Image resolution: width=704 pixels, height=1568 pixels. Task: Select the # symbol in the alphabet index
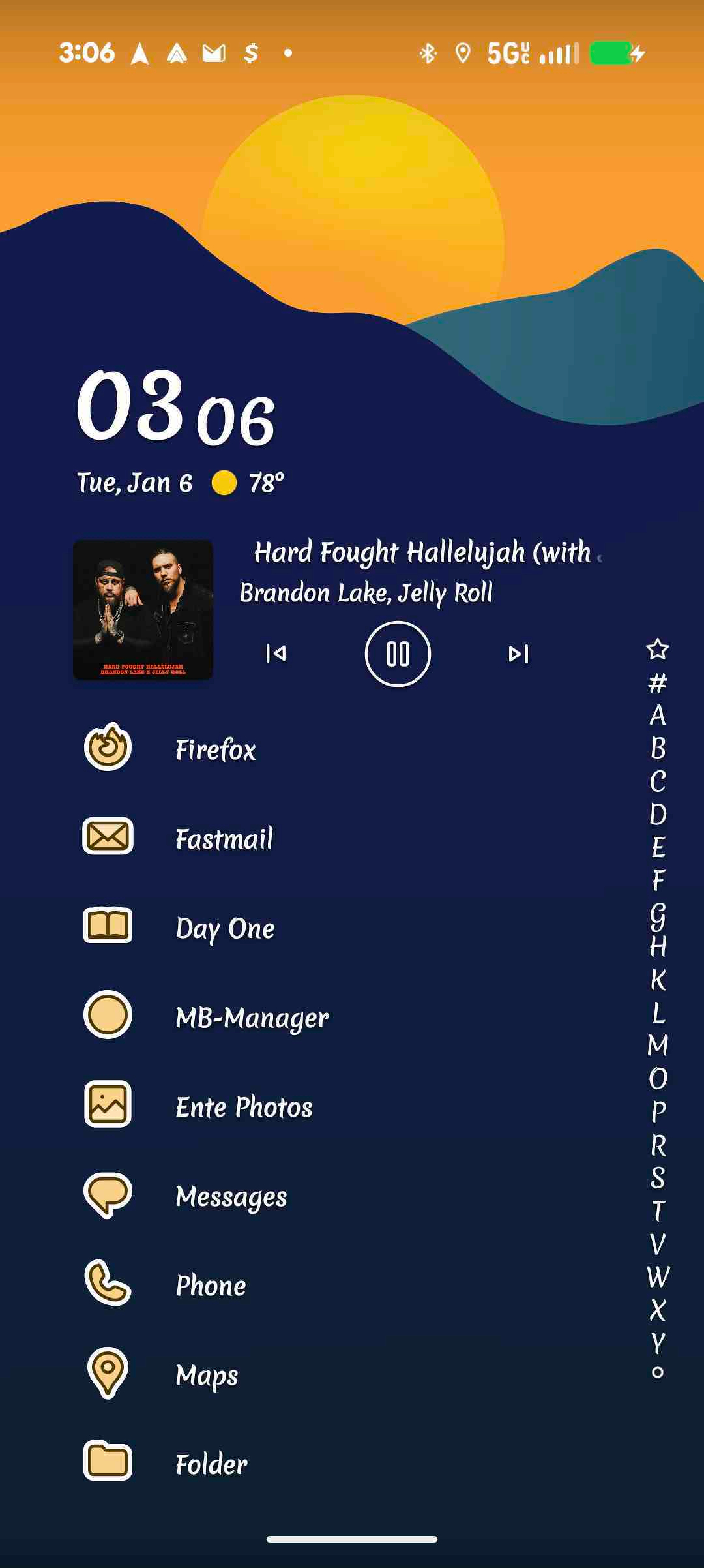pos(658,683)
